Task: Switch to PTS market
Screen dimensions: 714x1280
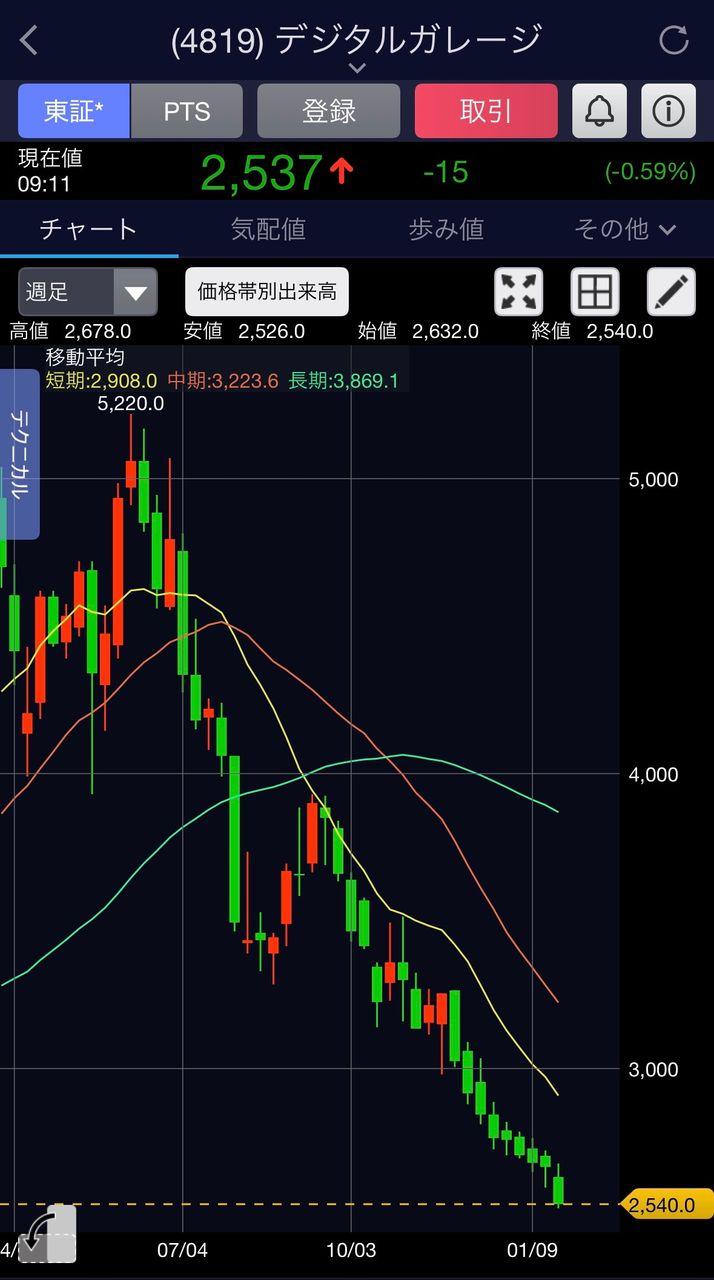Action: coord(187,111)
